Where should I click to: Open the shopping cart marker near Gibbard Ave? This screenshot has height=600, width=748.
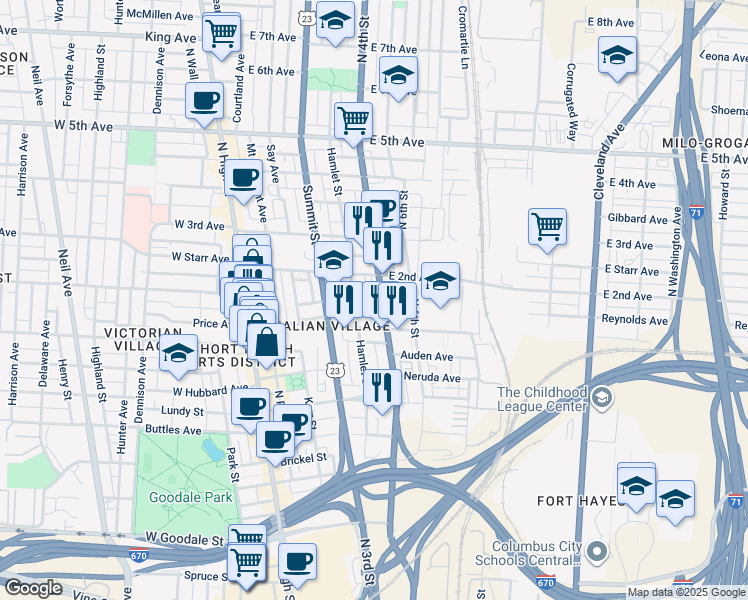(548, 228)
